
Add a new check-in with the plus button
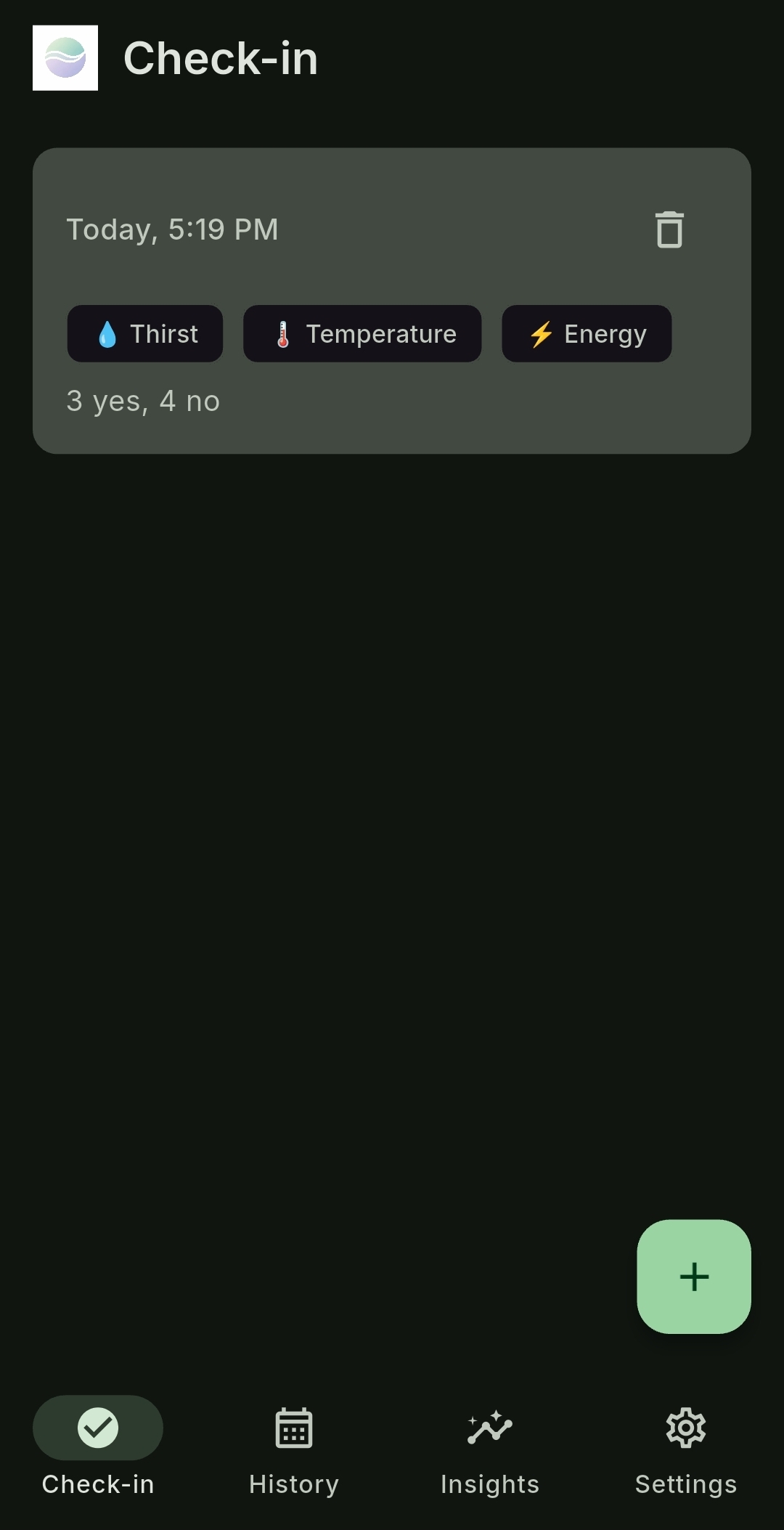693,1276
